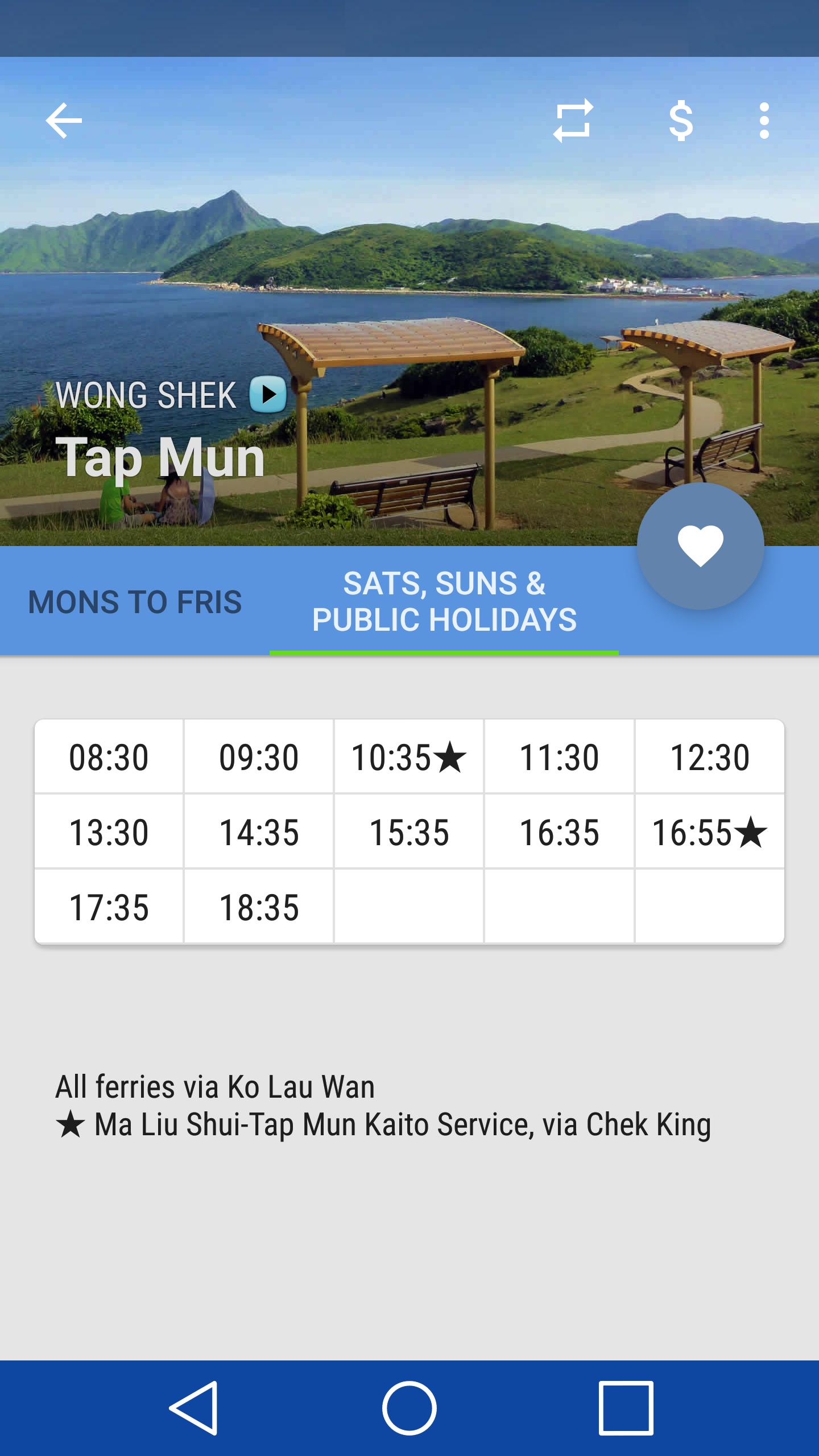The image size is (819, 1456).
Task: Swap the route direction
Action: [573, 121]
